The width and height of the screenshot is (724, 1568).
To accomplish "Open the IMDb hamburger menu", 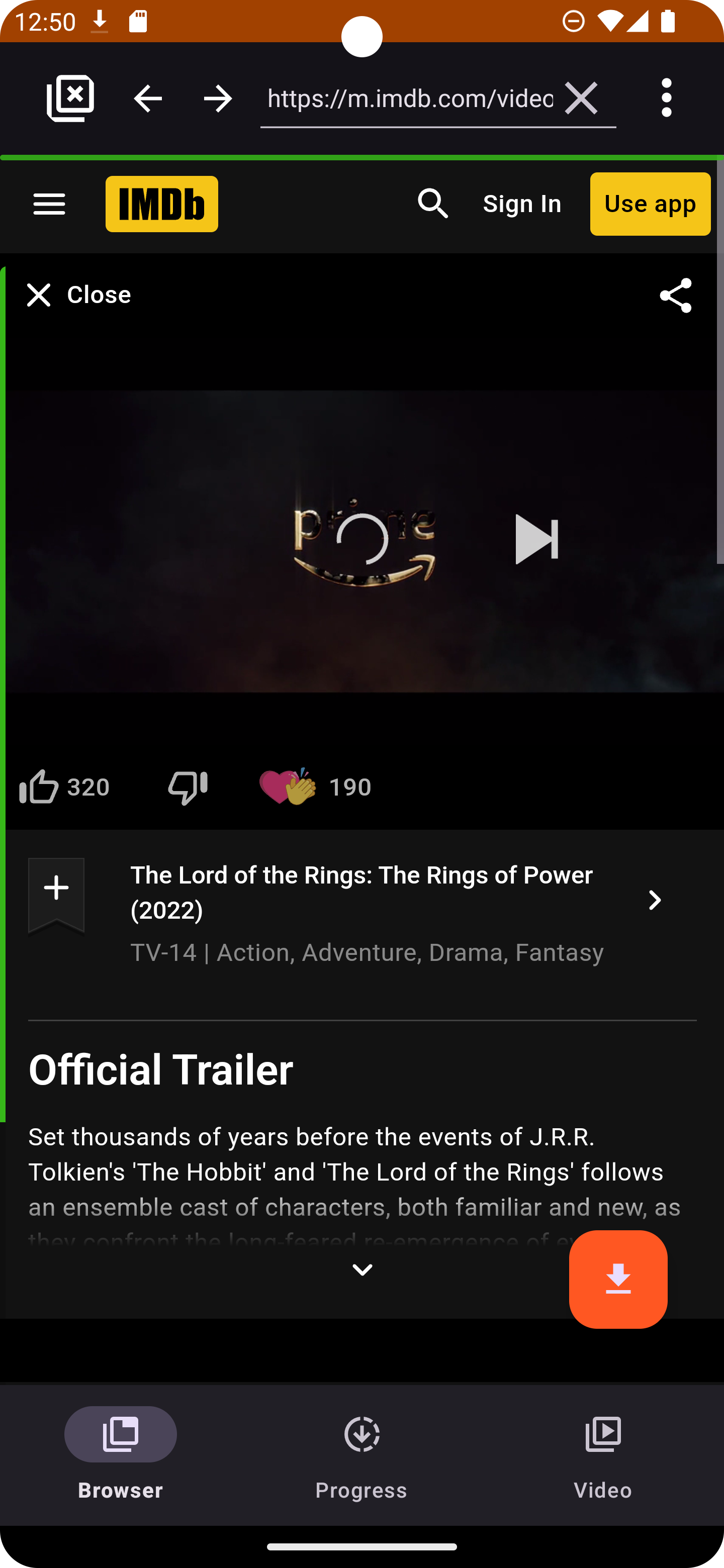I will pos(49,205).
